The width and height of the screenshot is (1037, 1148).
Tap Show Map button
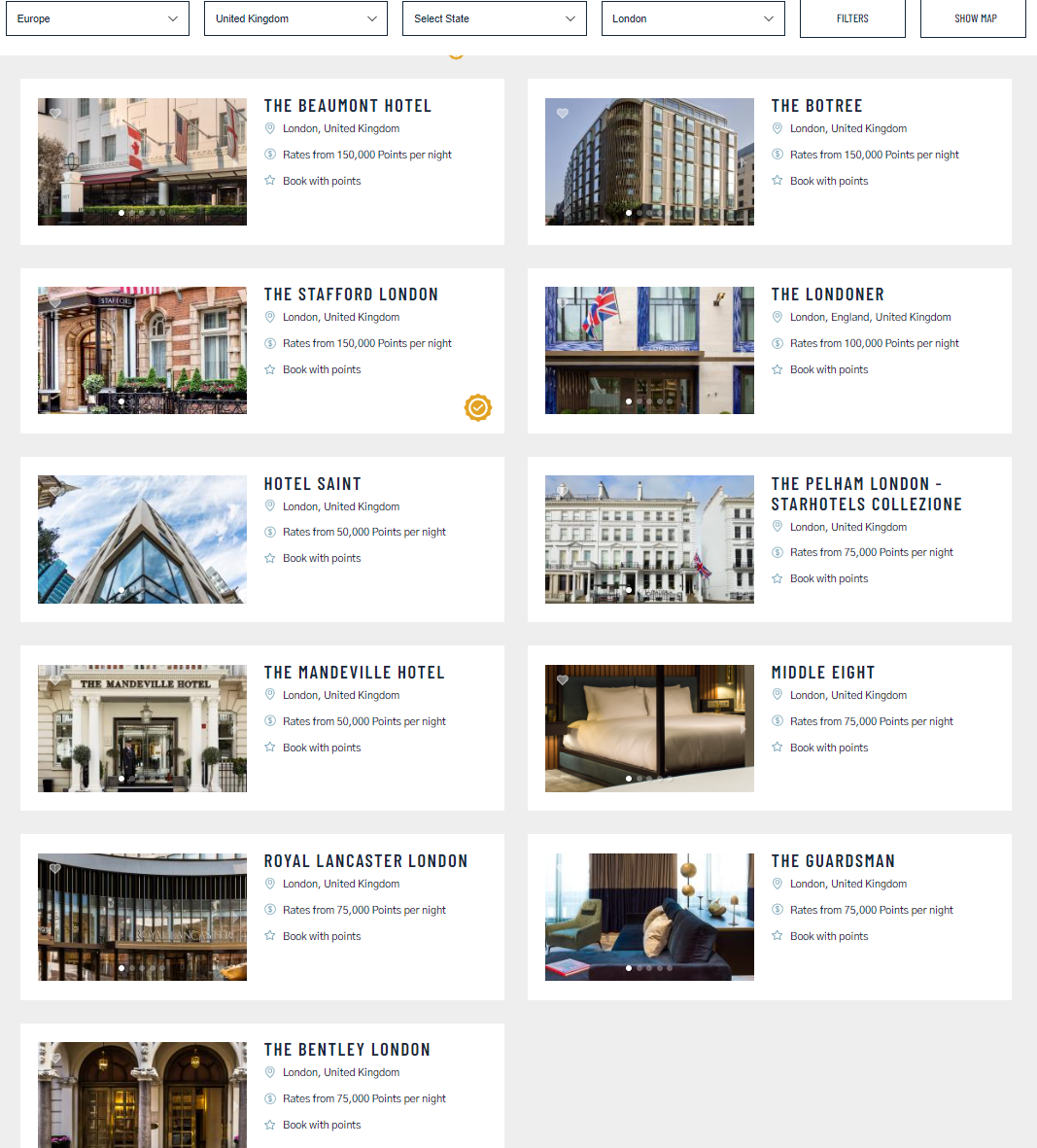pos(973,18)
